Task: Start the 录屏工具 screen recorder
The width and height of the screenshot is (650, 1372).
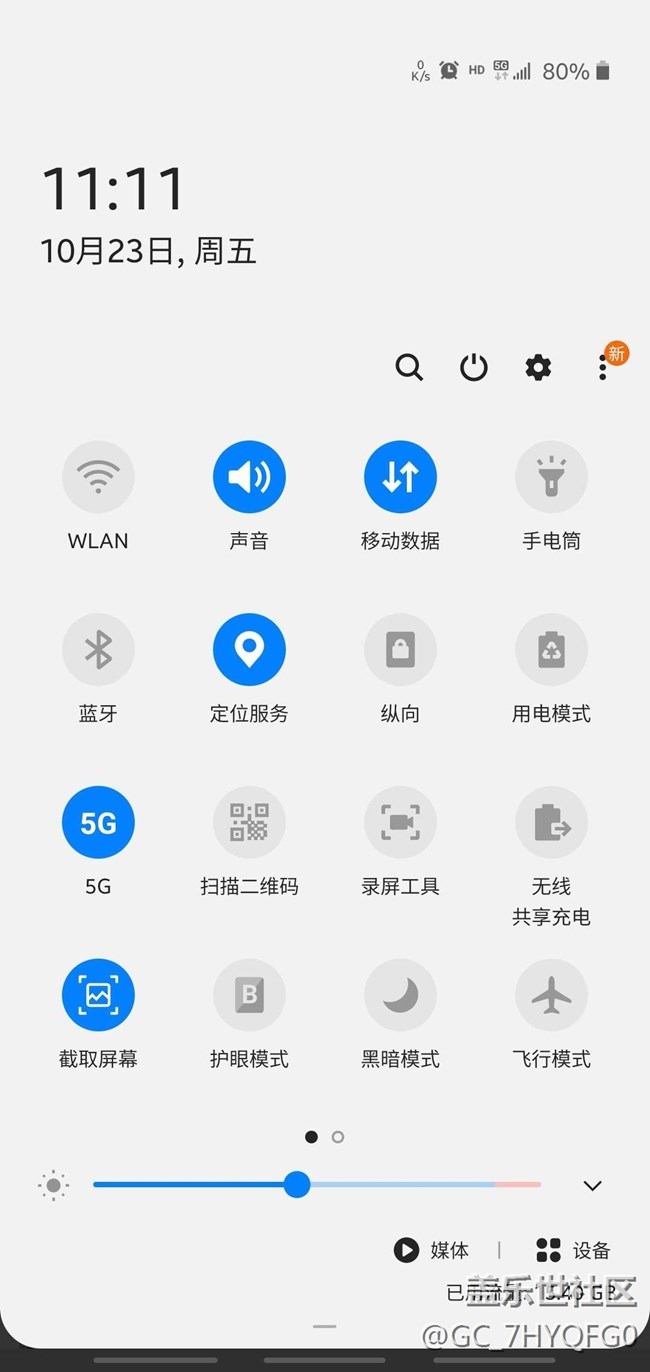Action: point(400,822)
